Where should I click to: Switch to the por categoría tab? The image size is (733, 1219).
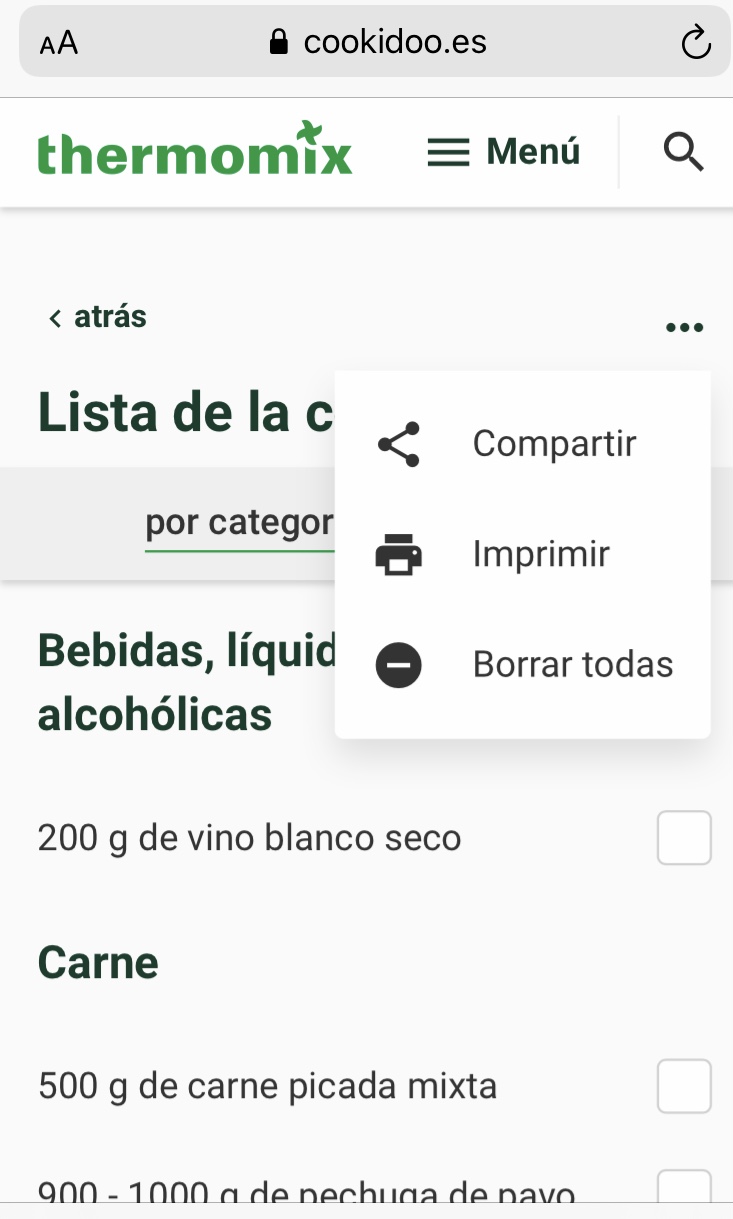[x=240, y=523]
